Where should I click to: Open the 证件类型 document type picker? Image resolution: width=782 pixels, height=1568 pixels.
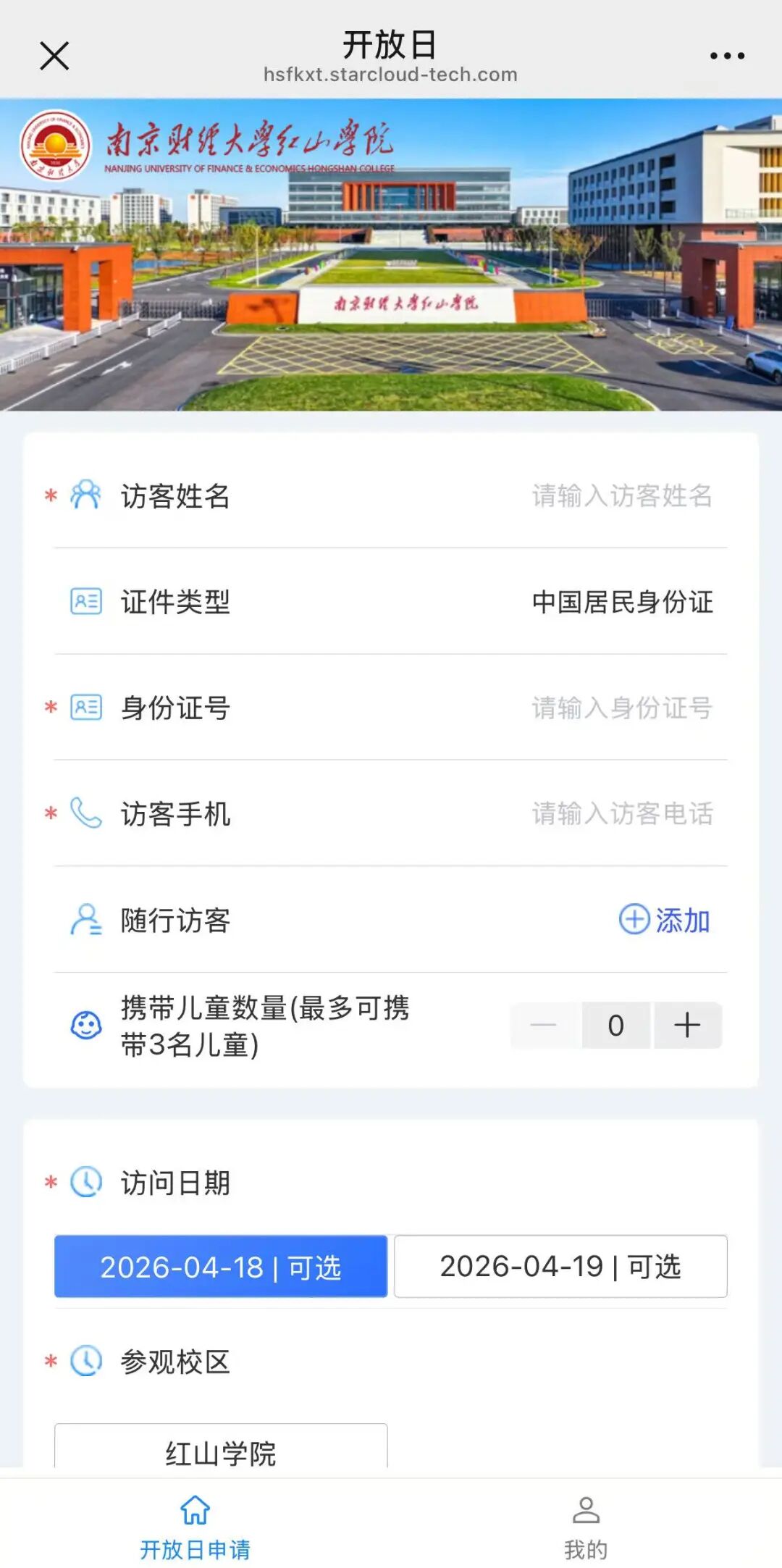[622, 602]
